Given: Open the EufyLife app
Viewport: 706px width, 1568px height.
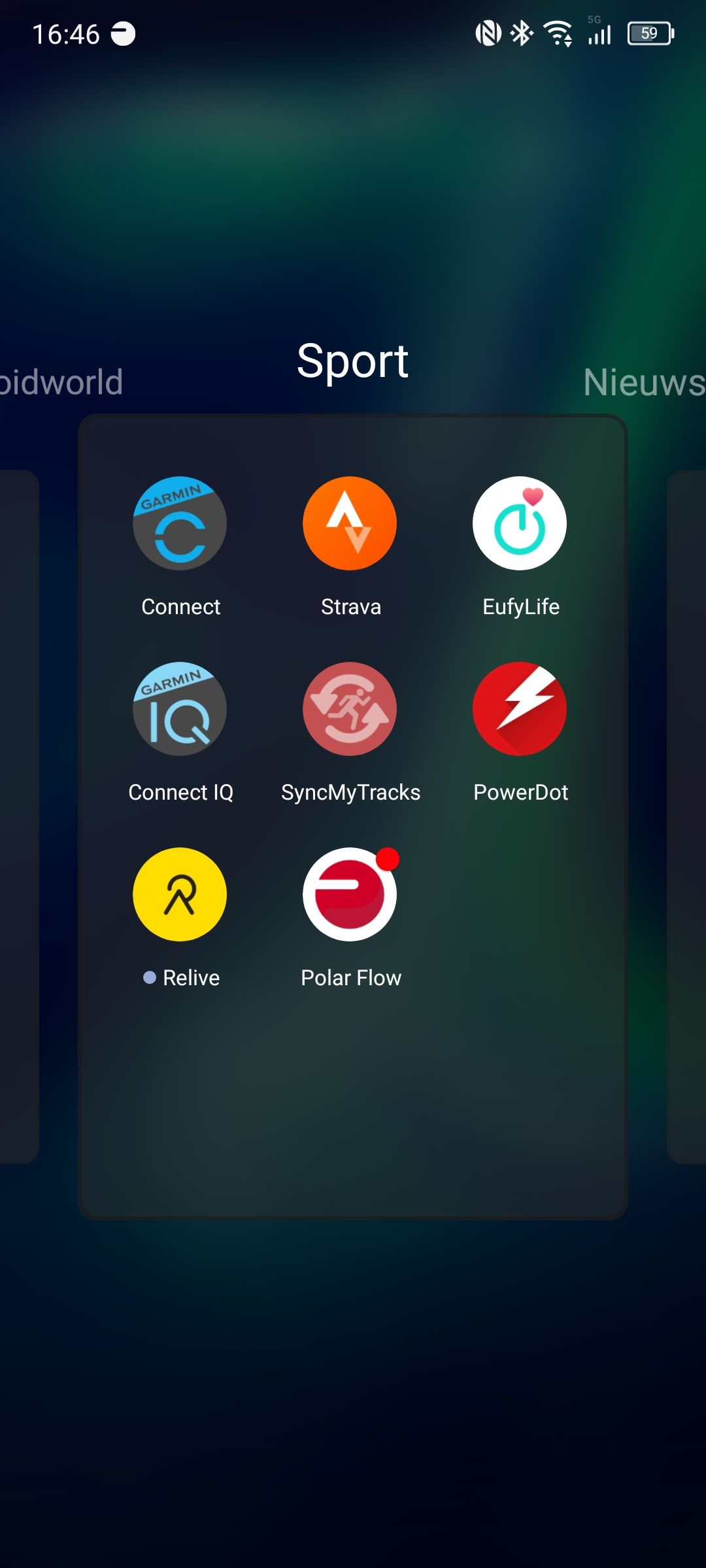Looking at the screenshot, I should pyautogui.click(x=520, y=523).
